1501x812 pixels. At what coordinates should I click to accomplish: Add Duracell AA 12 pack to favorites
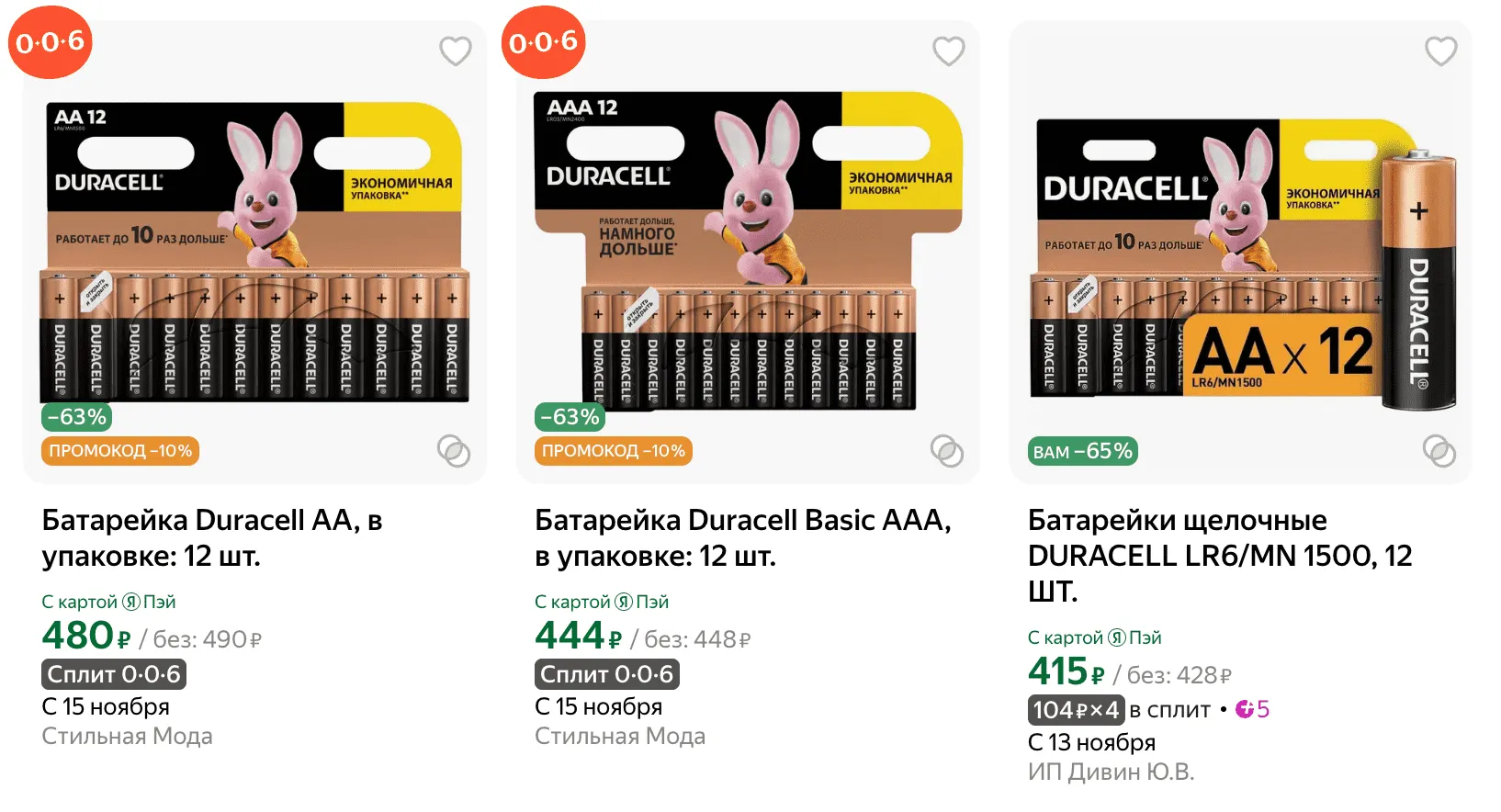455,51
